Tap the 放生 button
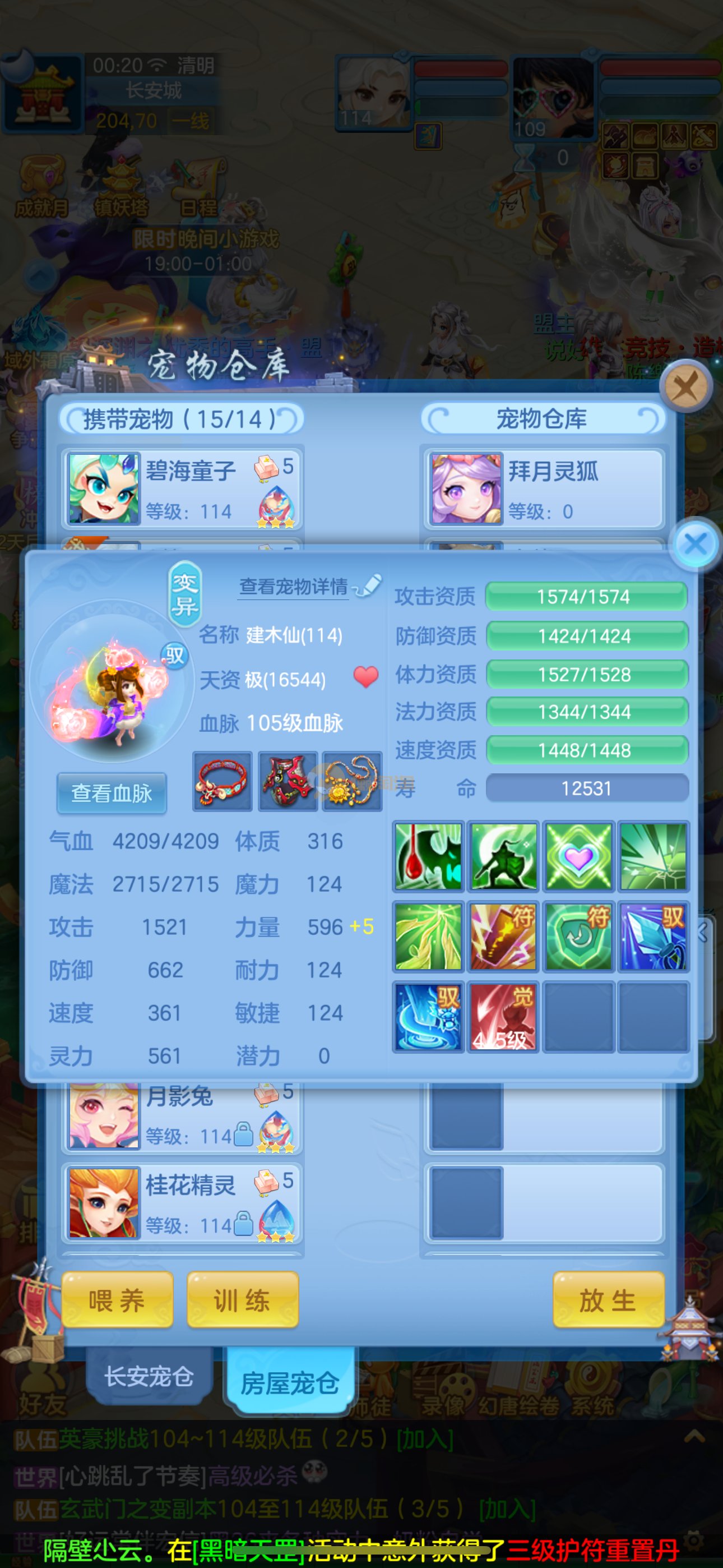The image size is (723, 1568). pyautogui.click(x=608, y=1301)
